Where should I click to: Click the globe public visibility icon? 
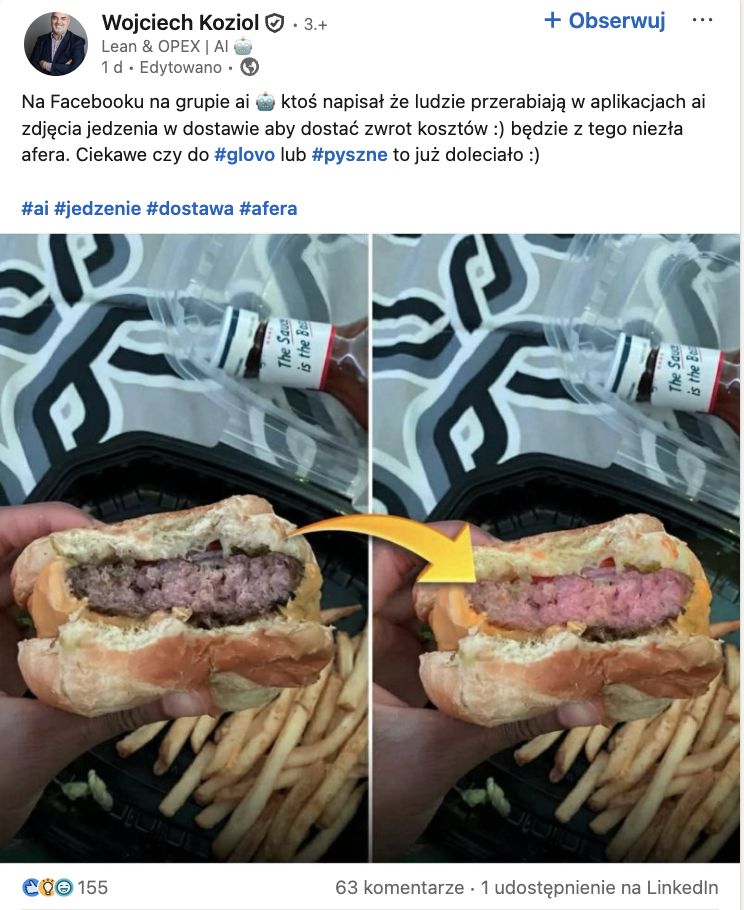pyautogui.click(x=250, y=66)
